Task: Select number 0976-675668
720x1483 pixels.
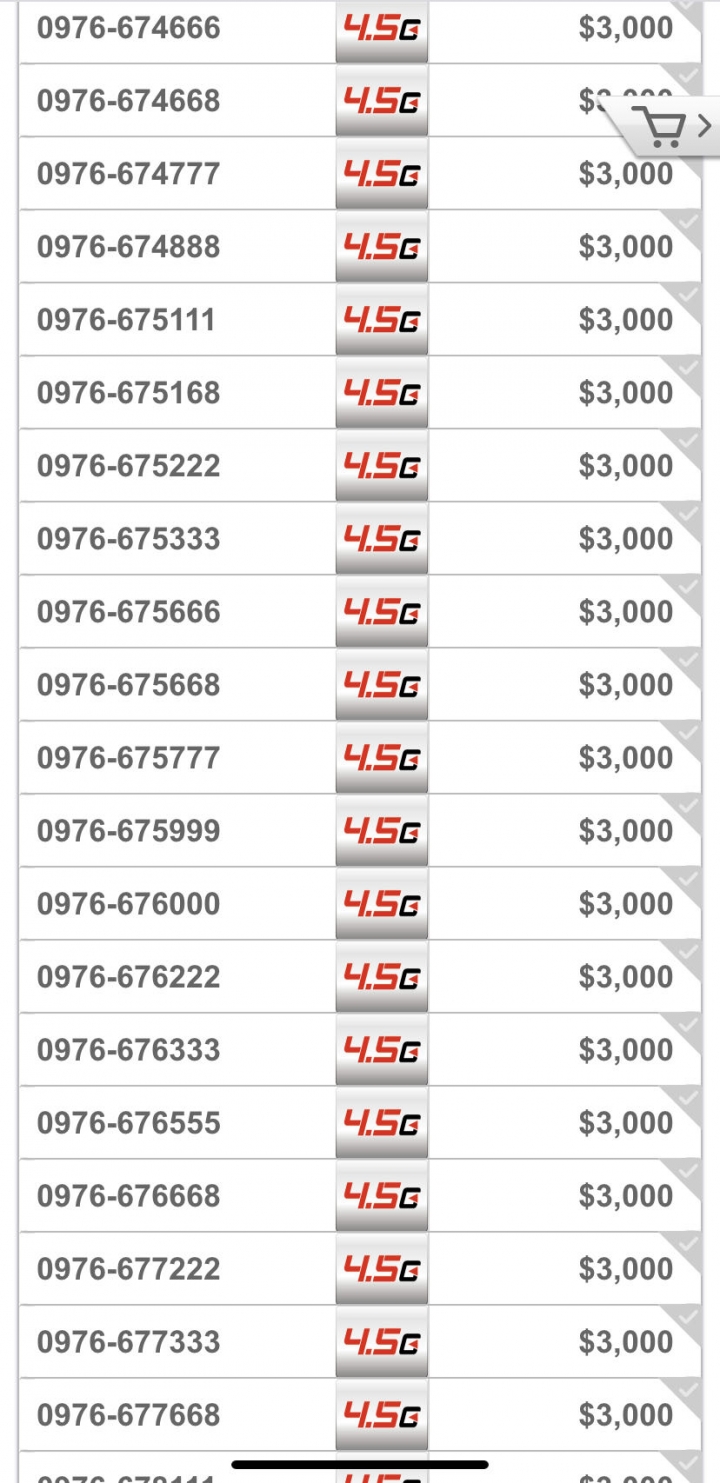Action: (360, 685)
